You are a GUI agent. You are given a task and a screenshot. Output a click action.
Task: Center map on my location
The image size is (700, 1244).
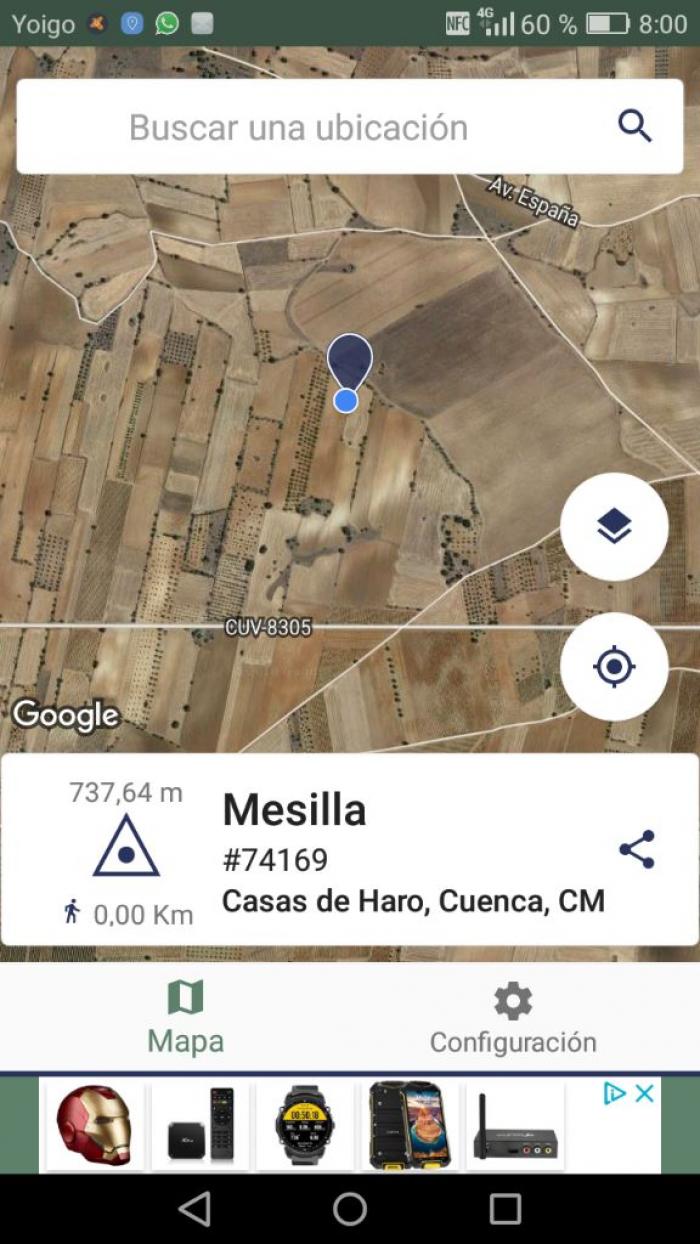click(x=614, y=667)
